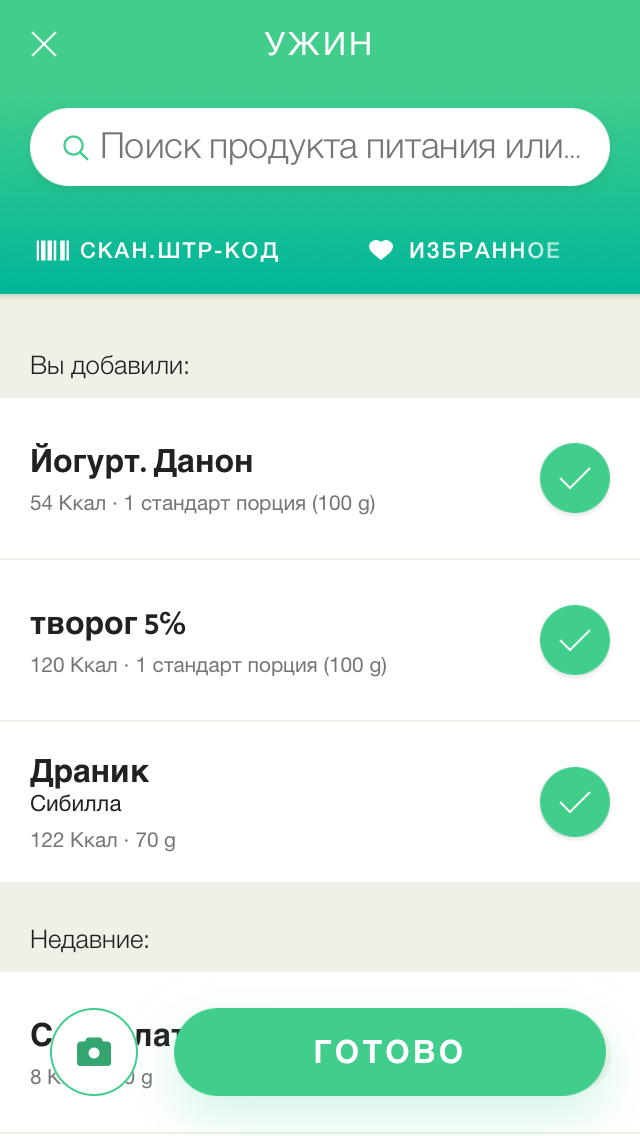Open the camera to photograph food
This screenshot has width=640, height=1136.
point(94,1052)
